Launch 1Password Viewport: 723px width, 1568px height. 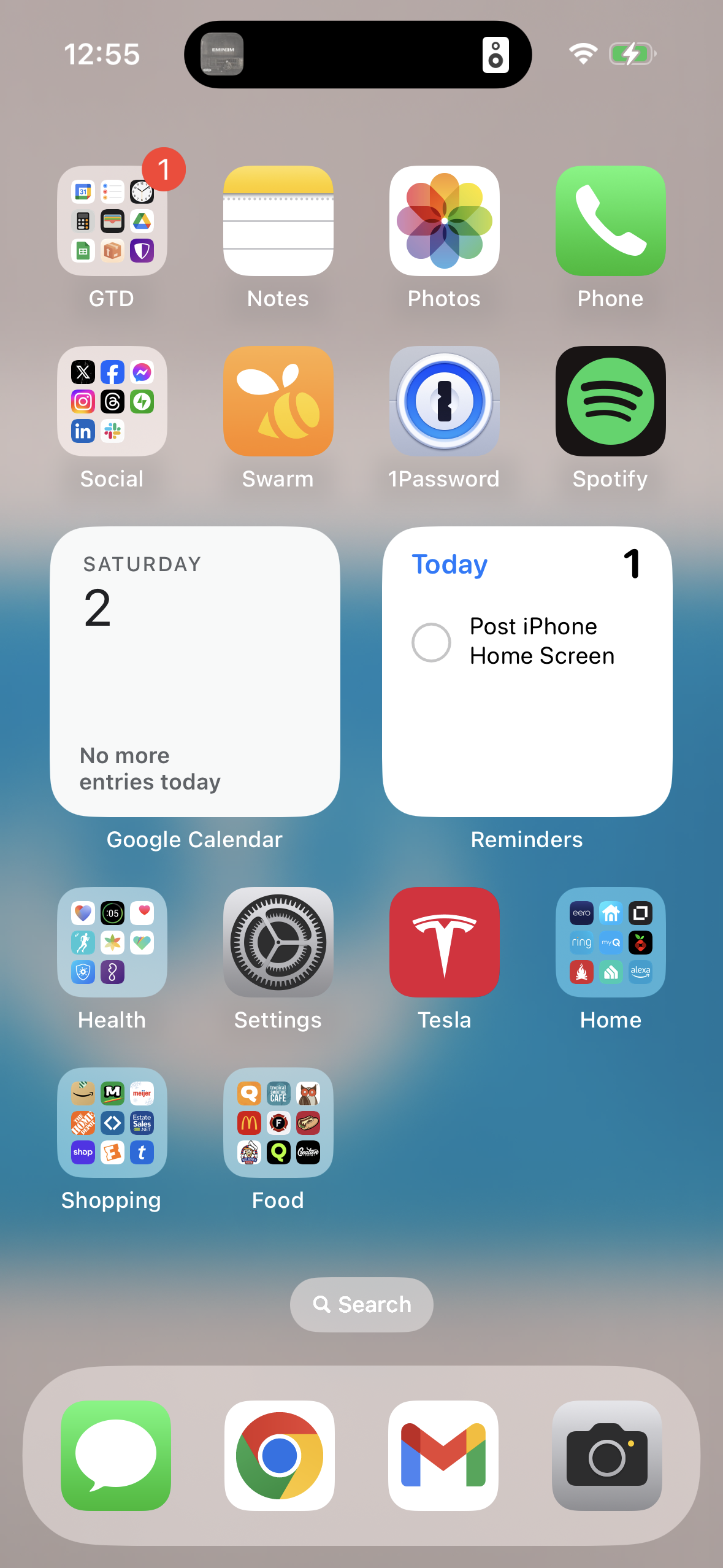(x=444, y=402)
